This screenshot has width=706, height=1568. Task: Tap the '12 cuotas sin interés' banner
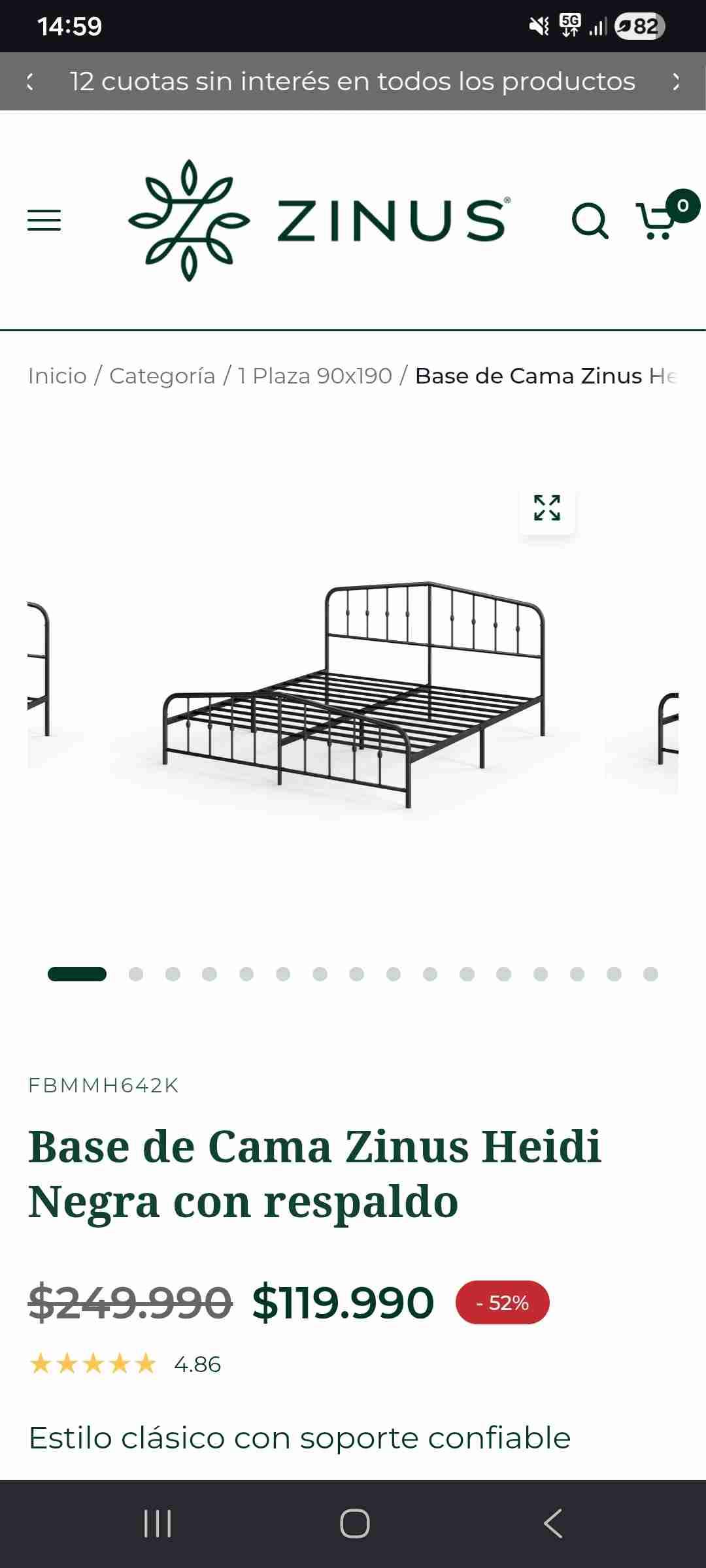(353, 82)
